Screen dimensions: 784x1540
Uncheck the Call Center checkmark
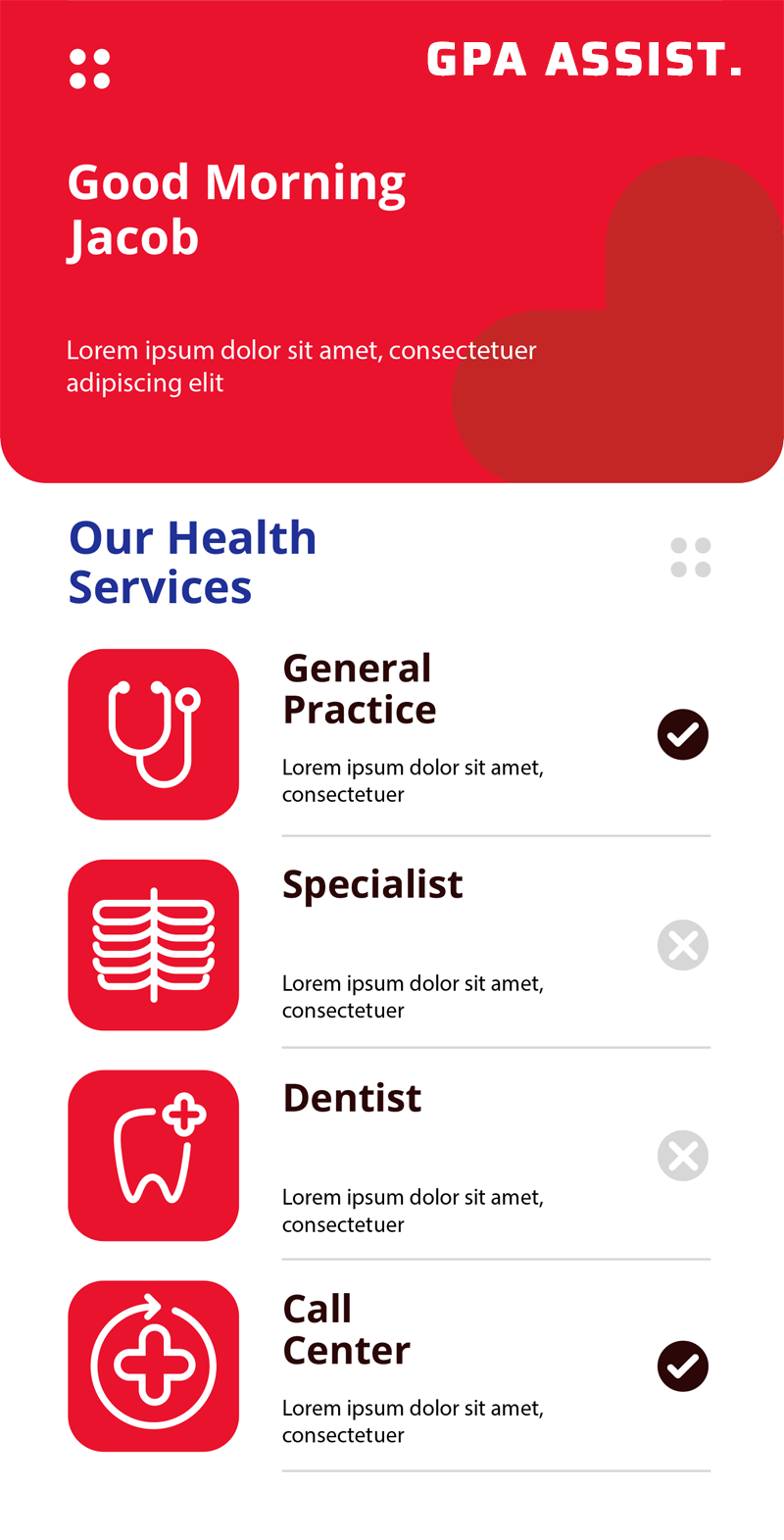683,1366
